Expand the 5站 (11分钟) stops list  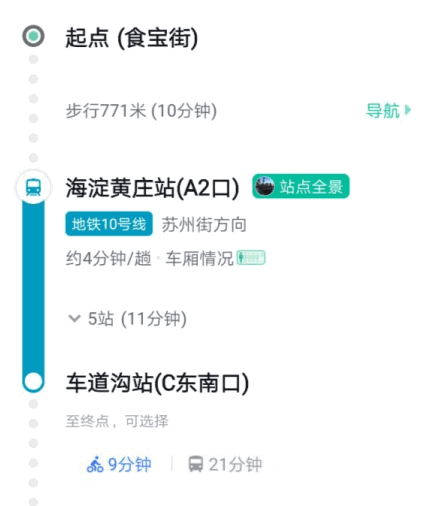(x=127, y=319)
